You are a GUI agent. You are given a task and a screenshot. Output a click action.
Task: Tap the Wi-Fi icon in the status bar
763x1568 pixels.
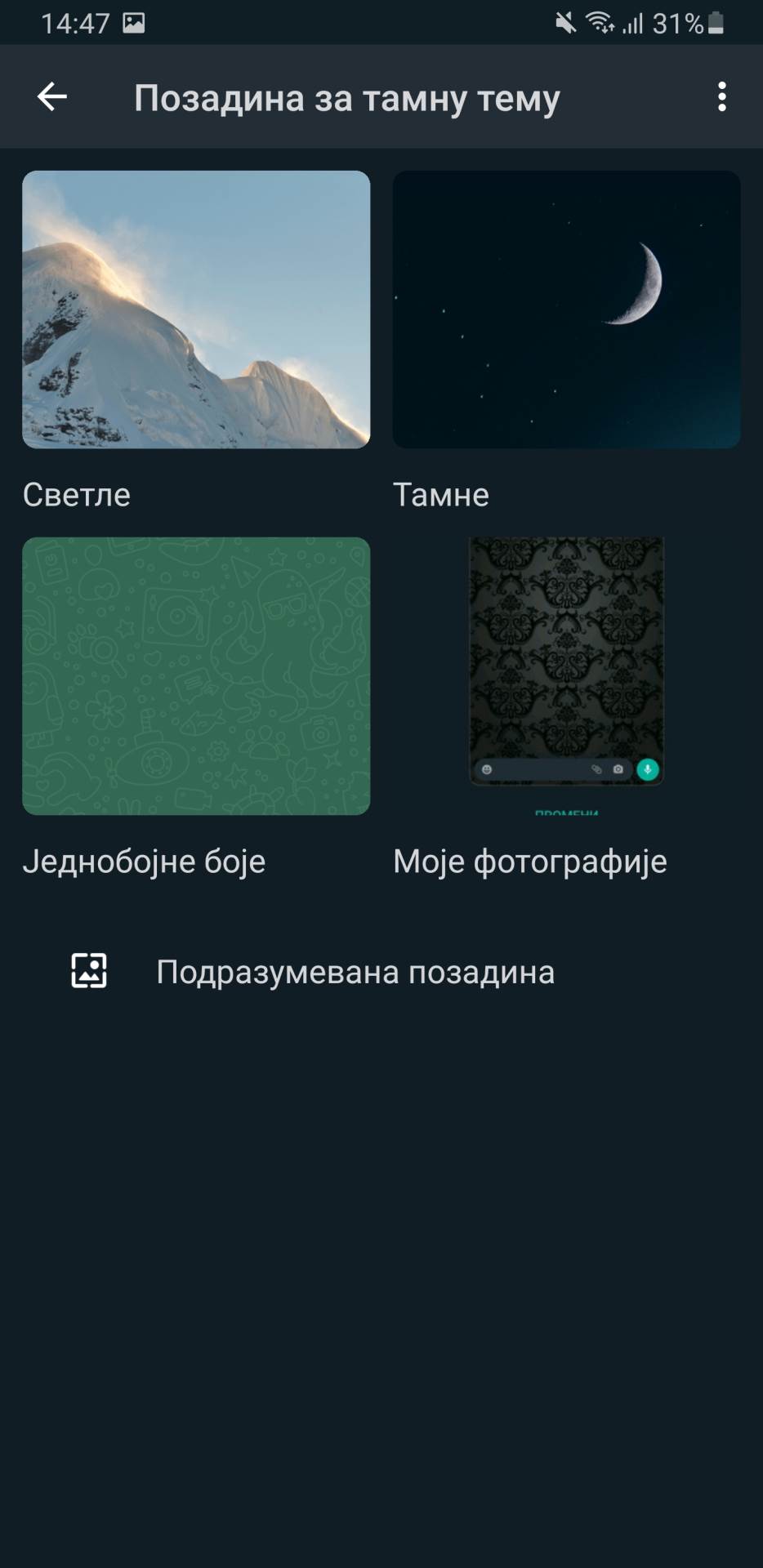599,23
